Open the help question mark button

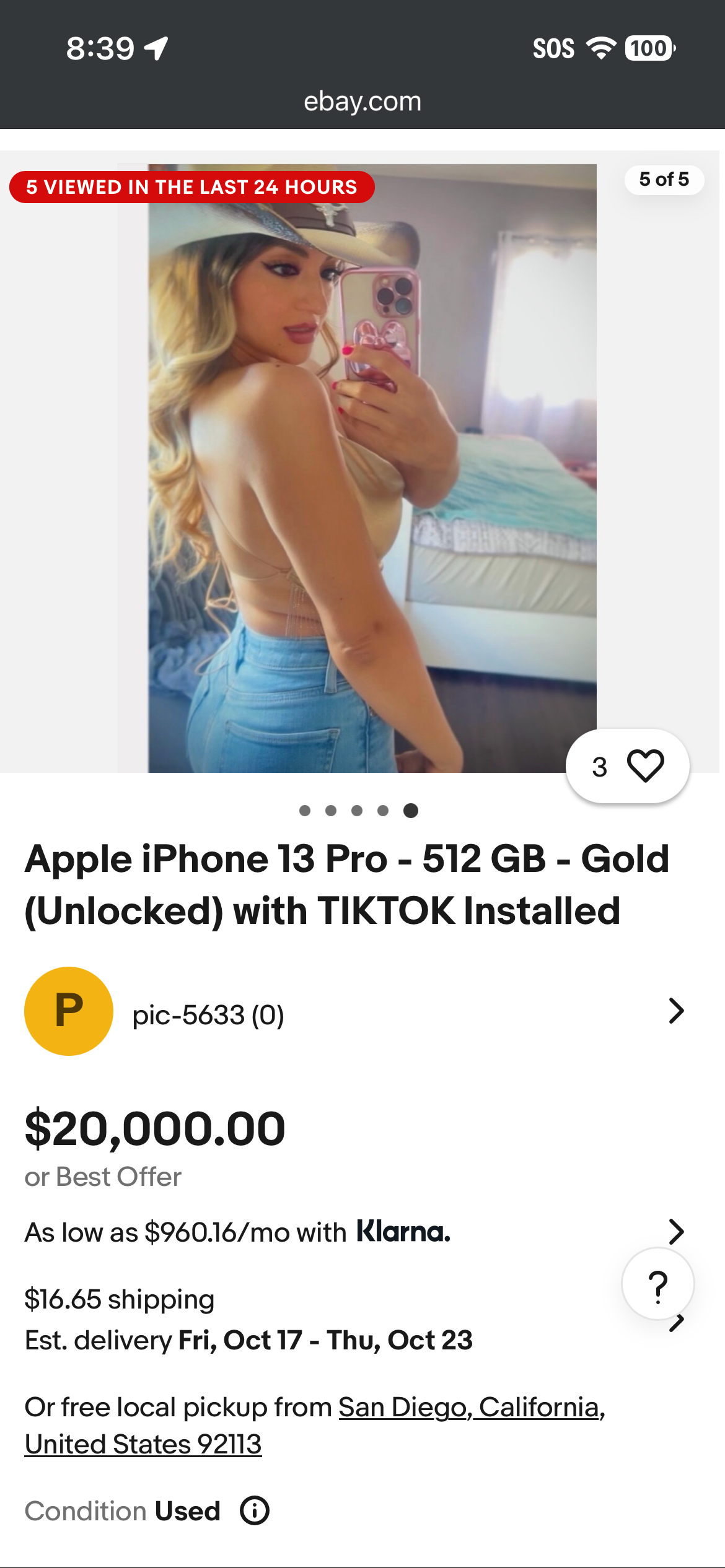(657, 1285)
